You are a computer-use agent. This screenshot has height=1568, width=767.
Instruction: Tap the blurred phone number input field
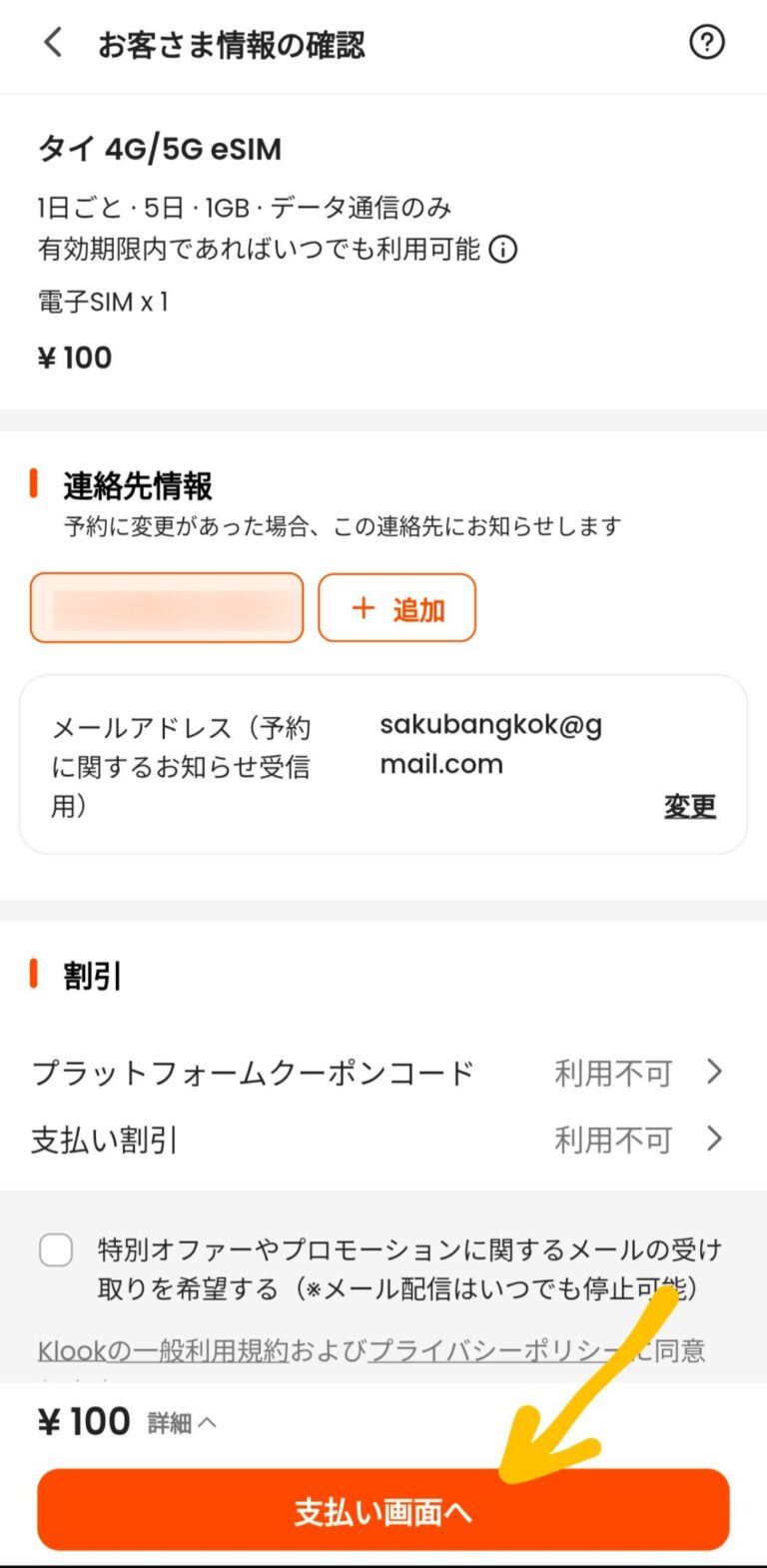click(166, 608)
